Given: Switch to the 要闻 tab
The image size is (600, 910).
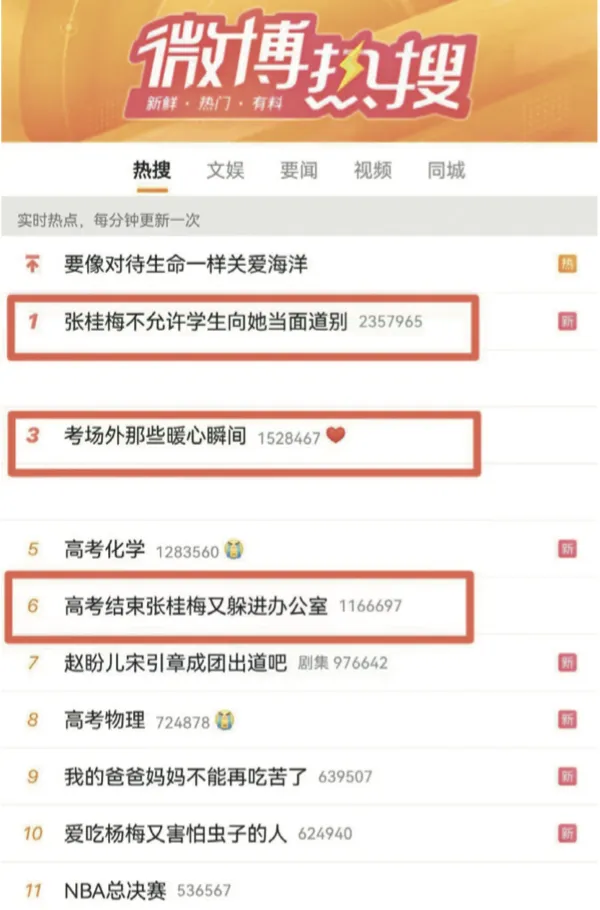Looking at the screenshot, I should [x=298, y=170].
